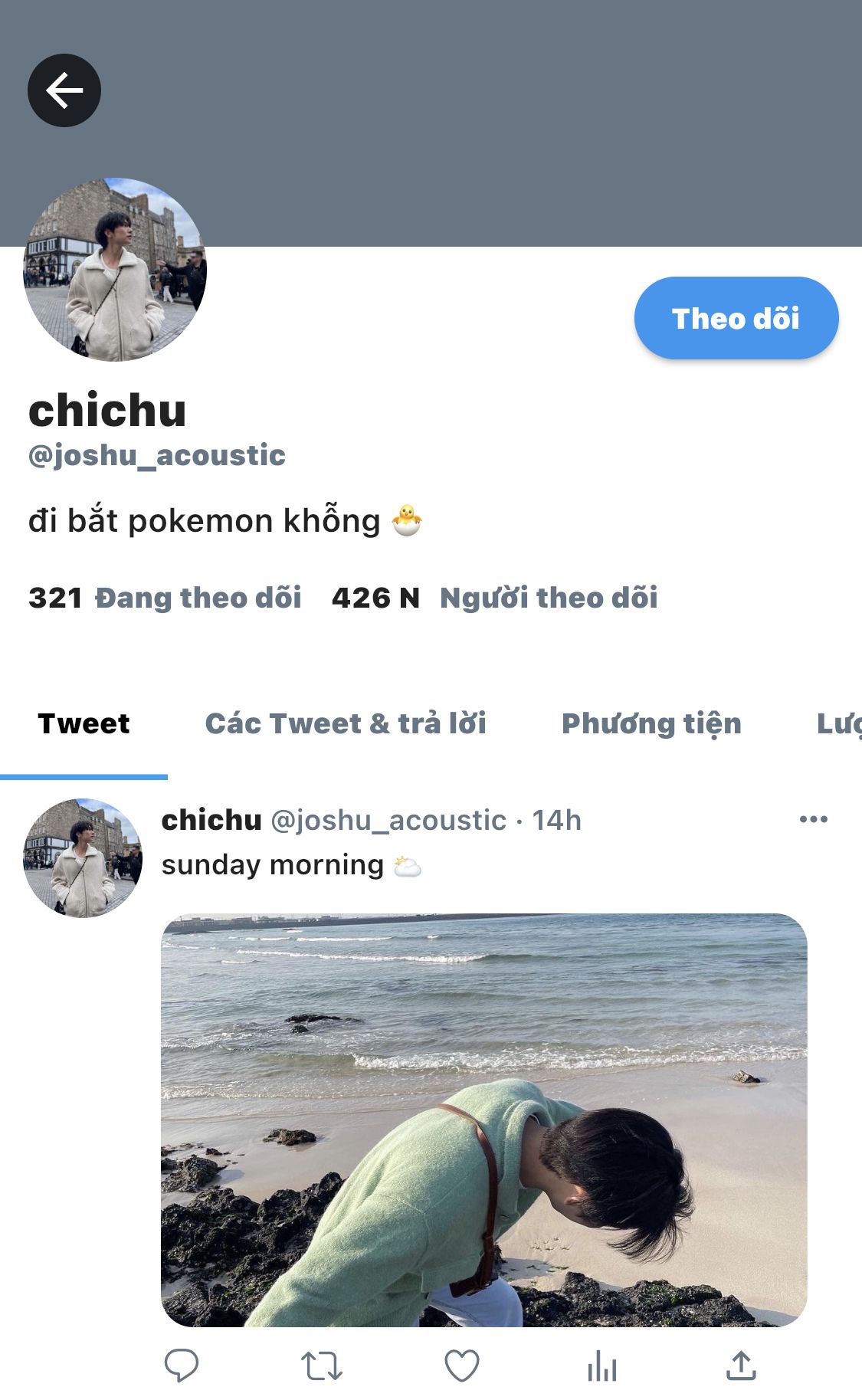Reply to the sunday morning tweet

pos(182,1366)
